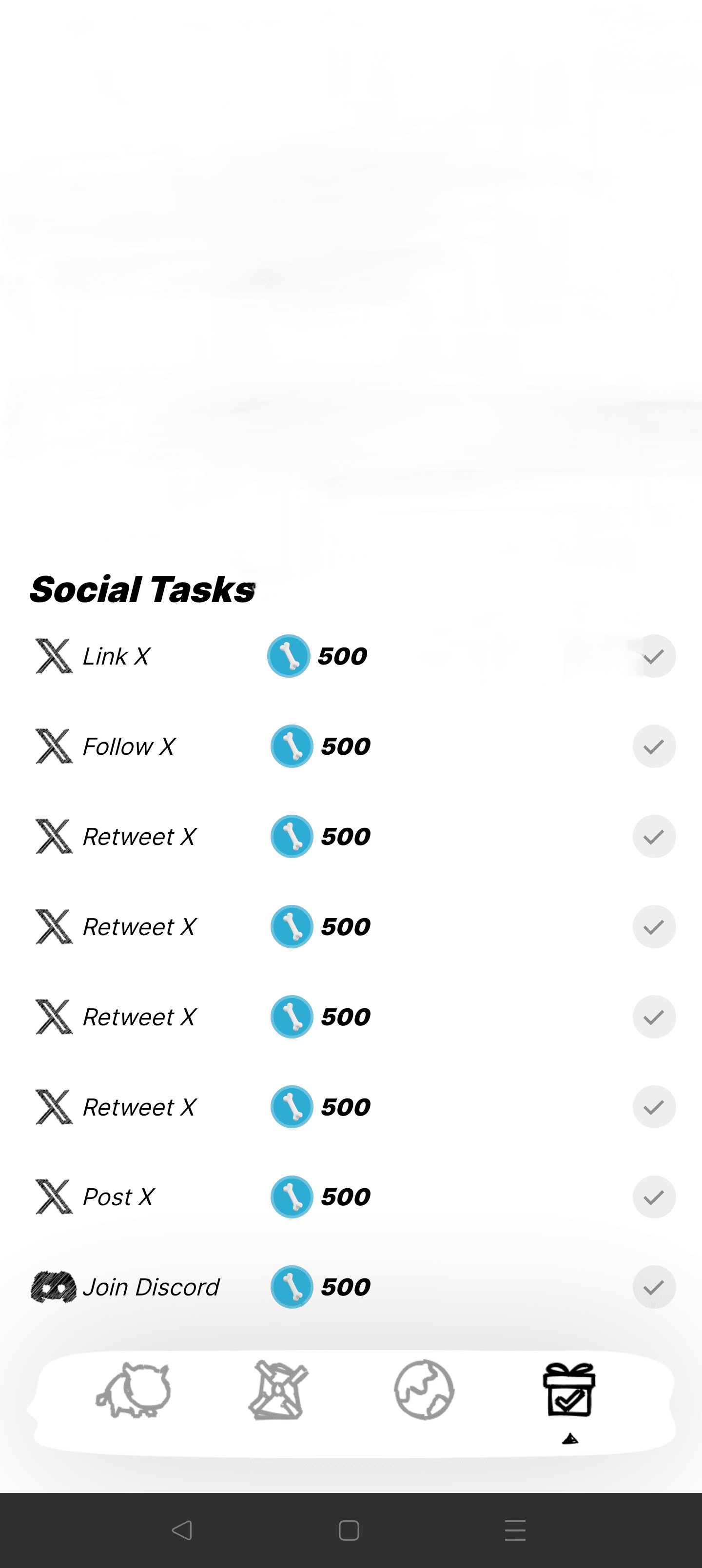Screen dimensions: 702x1568
Task: Select the gift box tasks tab
Action: 568,1390
